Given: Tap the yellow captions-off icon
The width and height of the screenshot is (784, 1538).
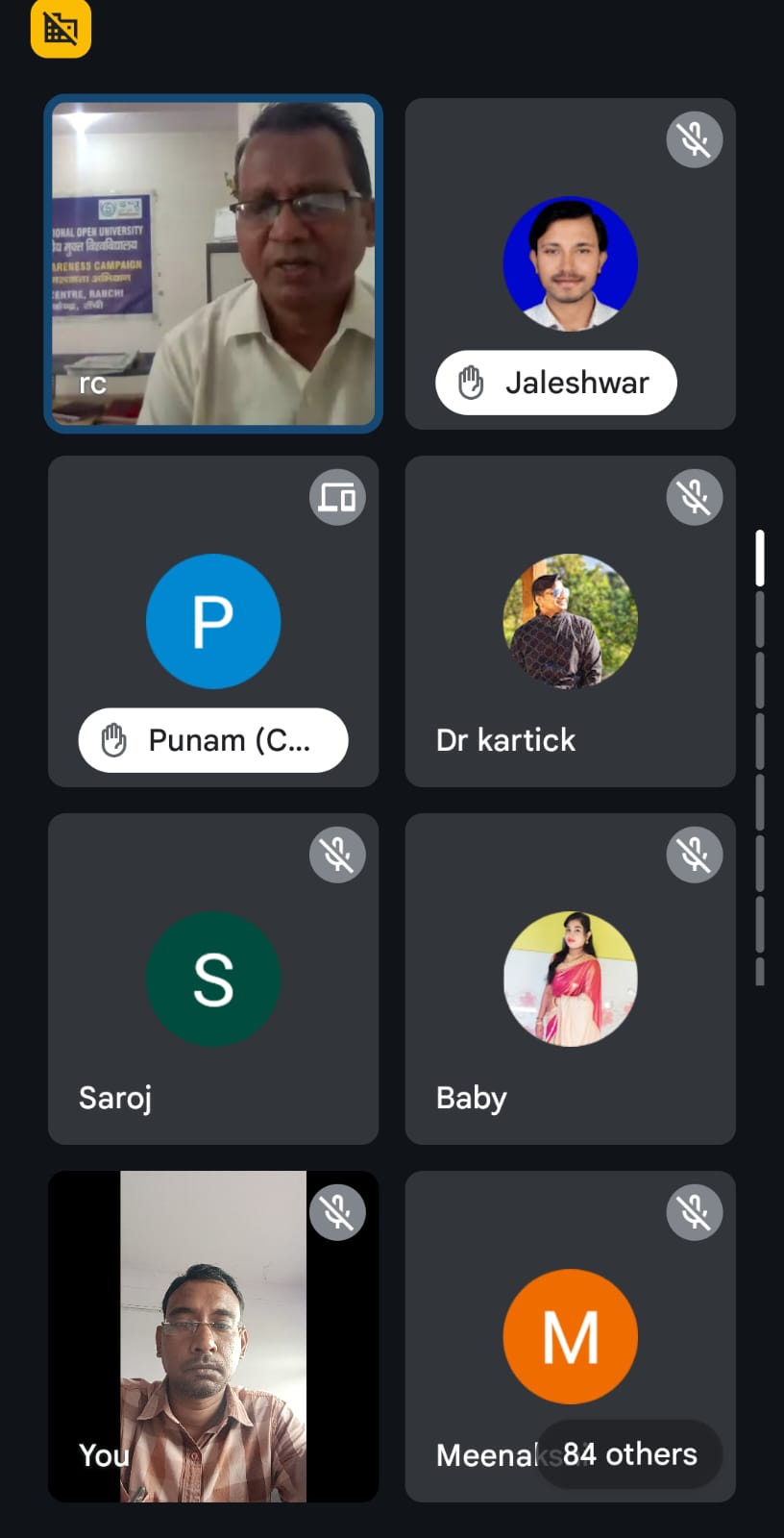Looking at the screenshot, I should pyautogui.click(x=61, y=28).
